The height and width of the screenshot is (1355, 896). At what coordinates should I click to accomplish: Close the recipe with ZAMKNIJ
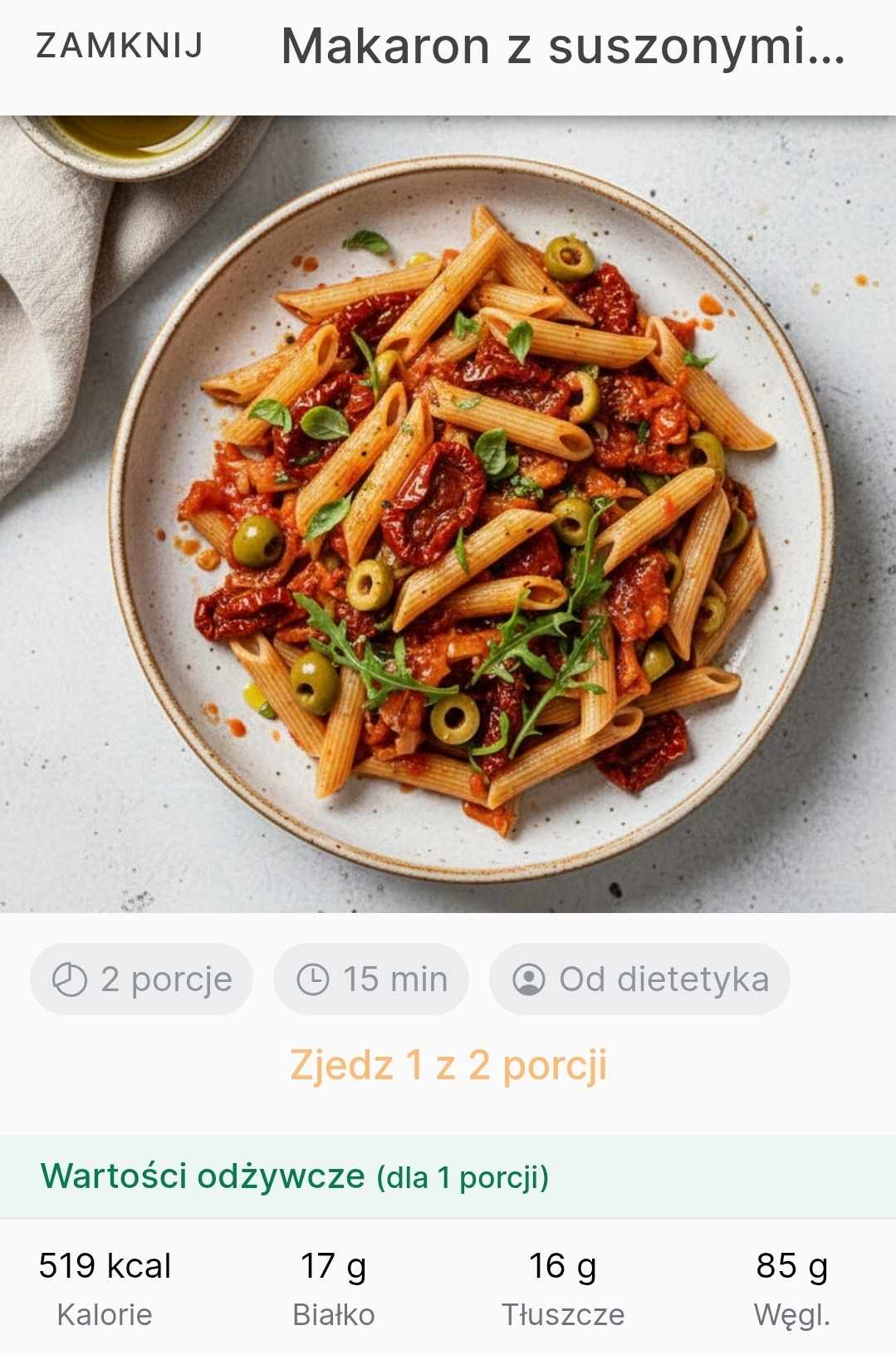pyautogui.click(x=120, y=46)
